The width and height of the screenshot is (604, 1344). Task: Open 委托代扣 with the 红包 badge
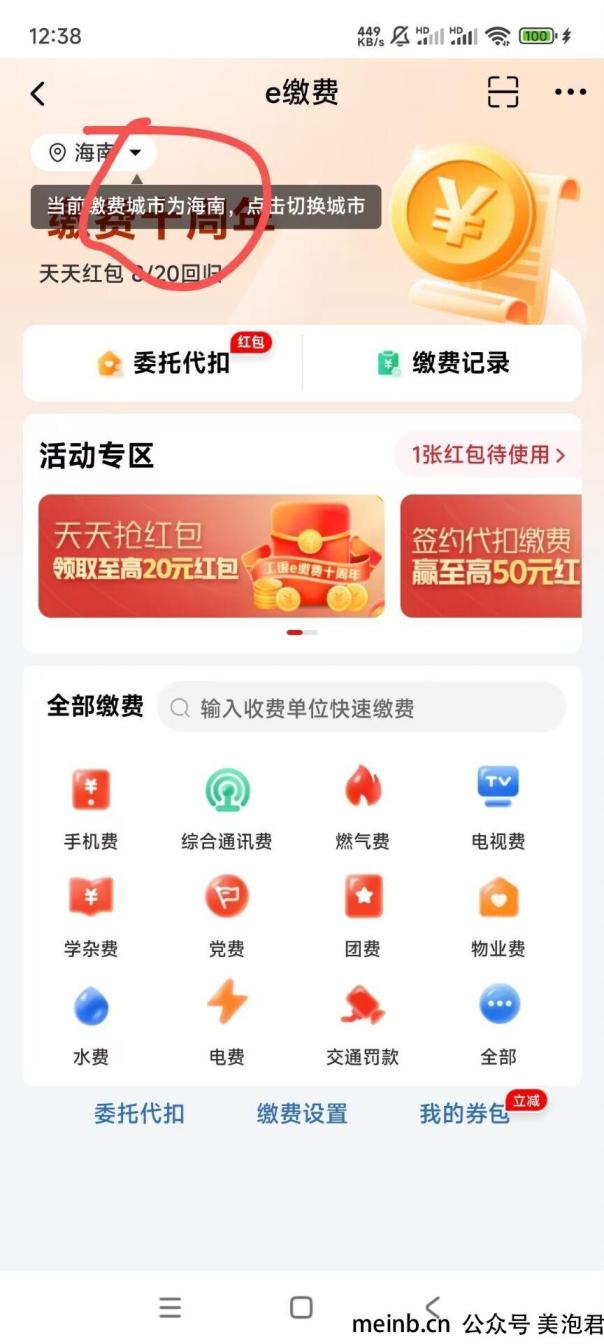click(x=164, y=363)
